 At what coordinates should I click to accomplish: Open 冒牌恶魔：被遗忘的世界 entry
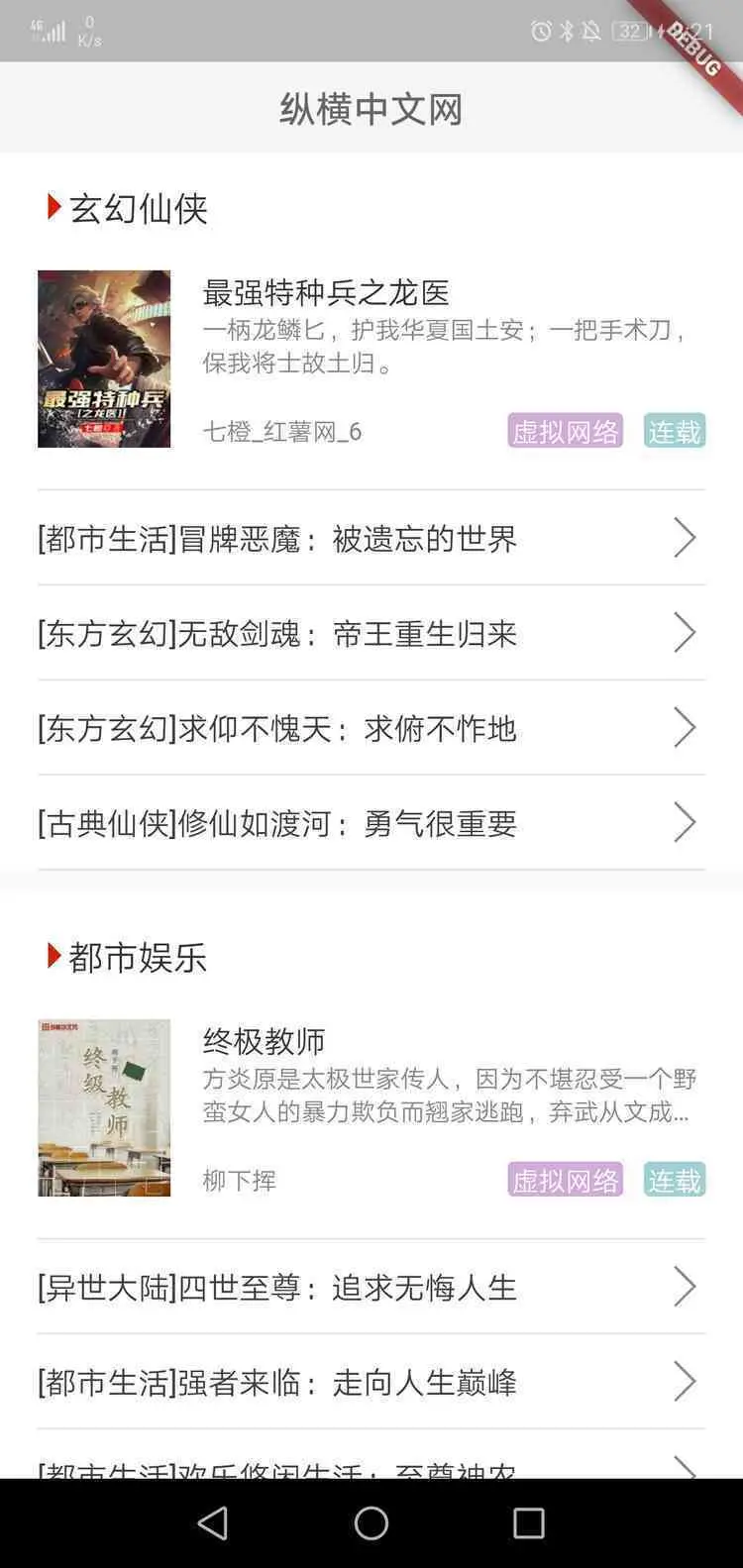[371, 539]
